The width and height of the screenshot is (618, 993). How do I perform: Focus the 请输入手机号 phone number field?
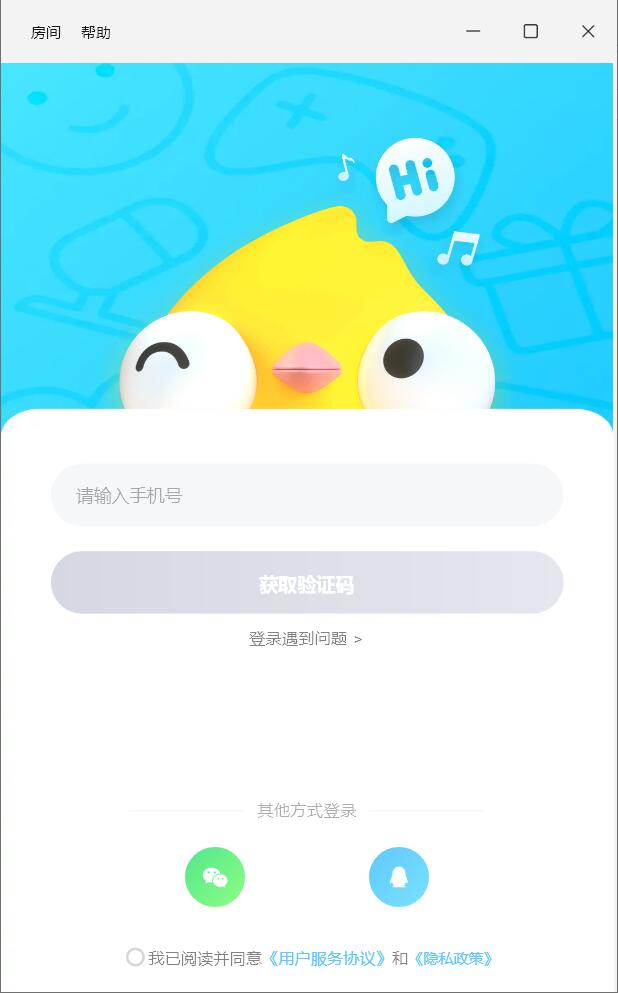pos(307,495)
